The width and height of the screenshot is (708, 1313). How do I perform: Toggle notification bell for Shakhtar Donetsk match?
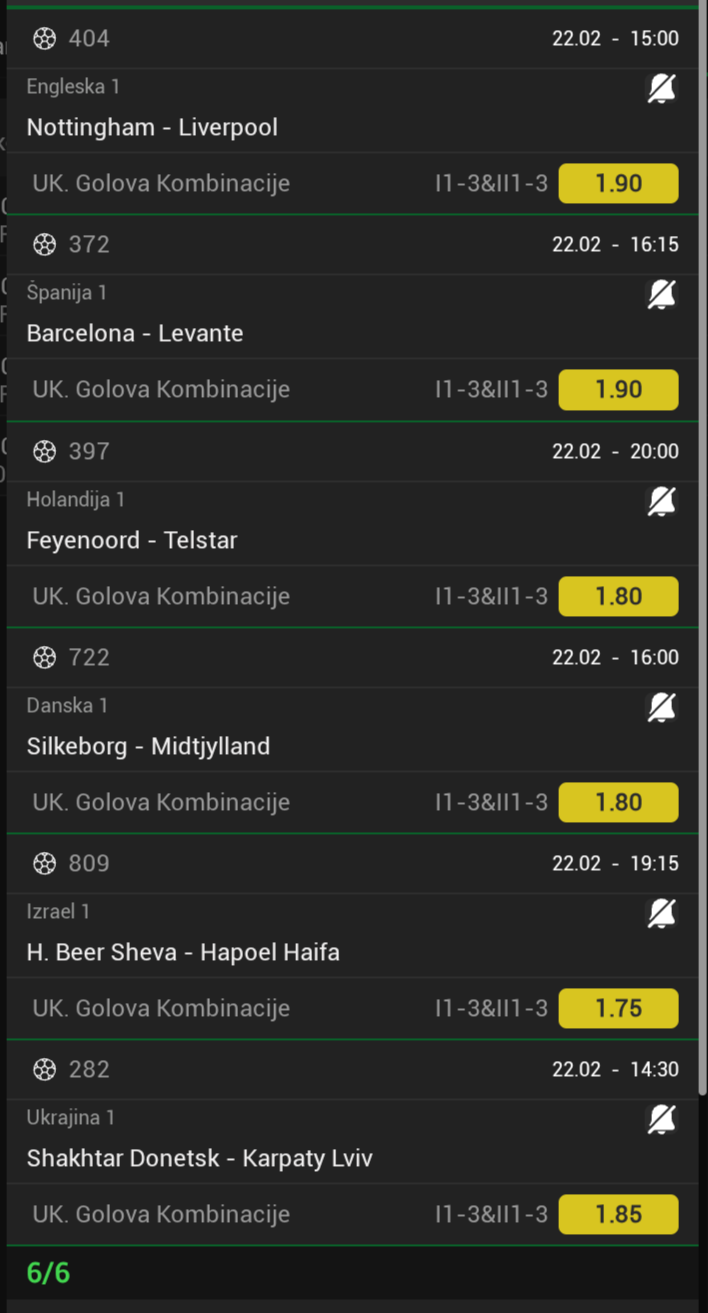pos(661,1119)
